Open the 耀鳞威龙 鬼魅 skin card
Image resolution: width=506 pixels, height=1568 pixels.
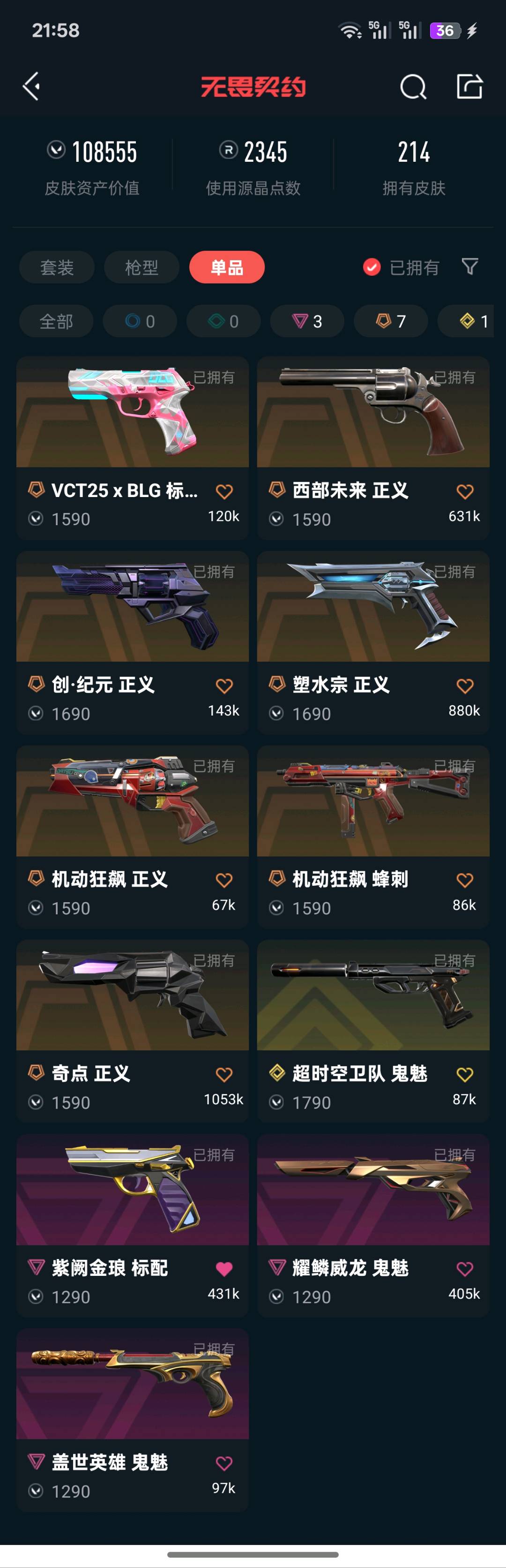point(373,1225)
